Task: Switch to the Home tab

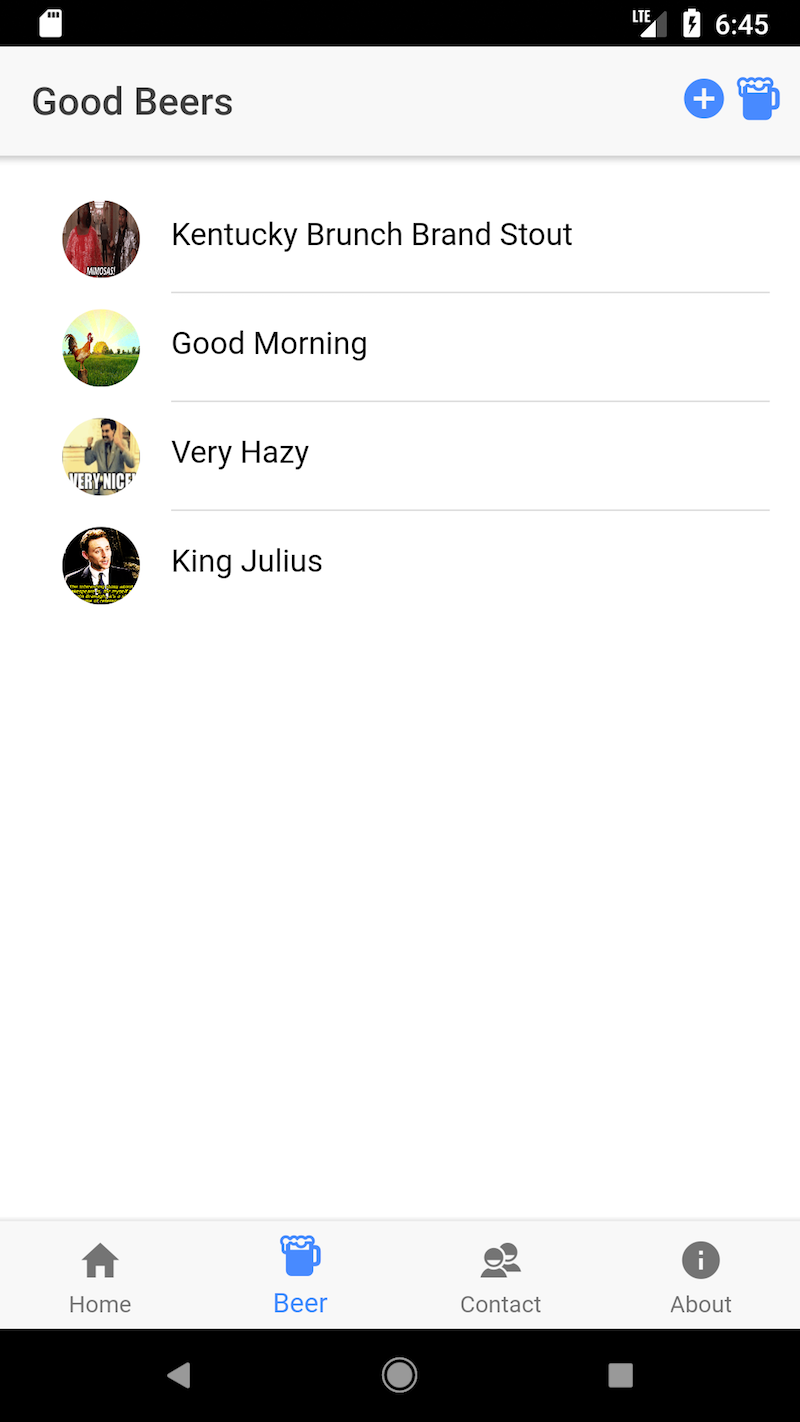Action: 100,1276
